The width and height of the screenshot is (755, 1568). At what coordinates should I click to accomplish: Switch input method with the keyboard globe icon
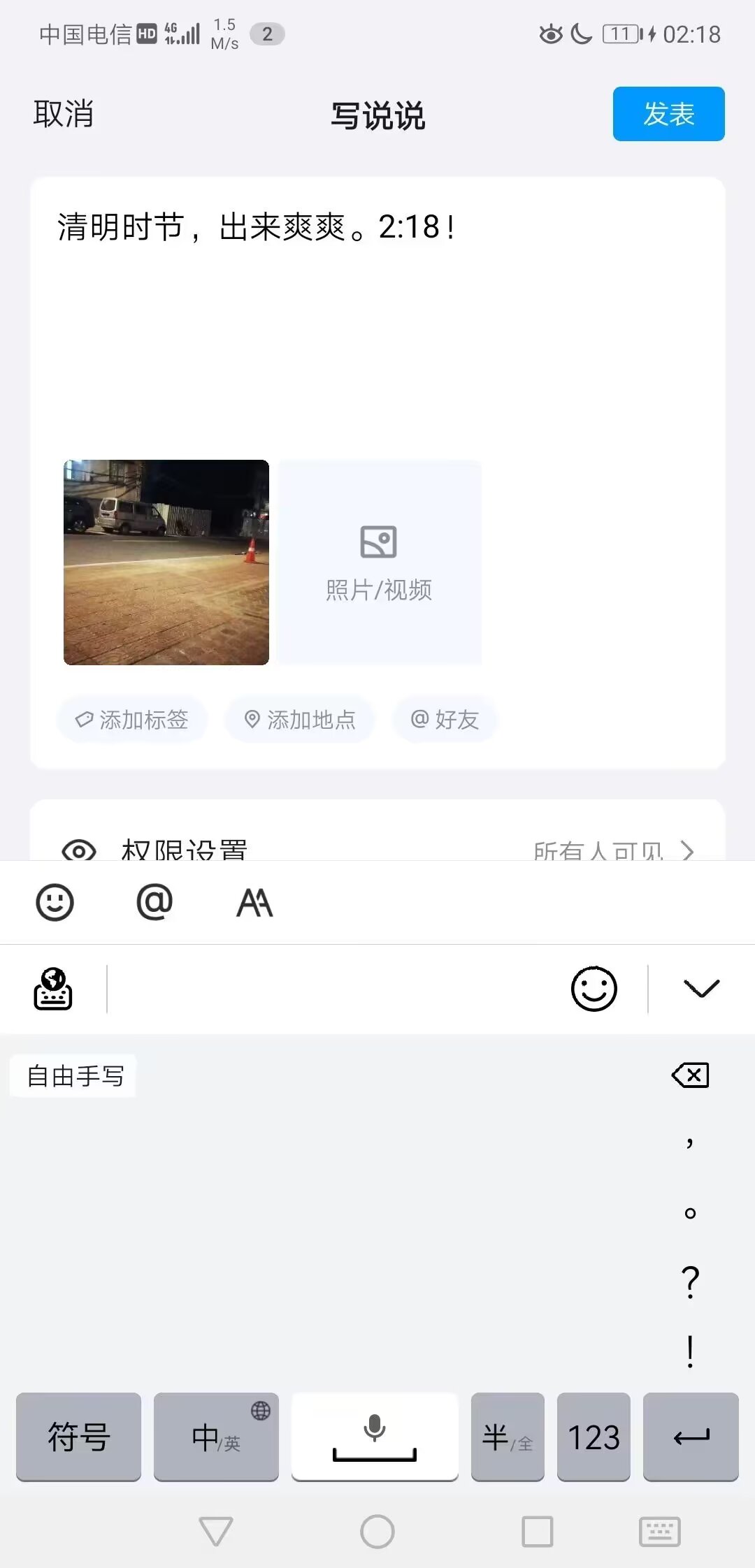pos(53,989)
